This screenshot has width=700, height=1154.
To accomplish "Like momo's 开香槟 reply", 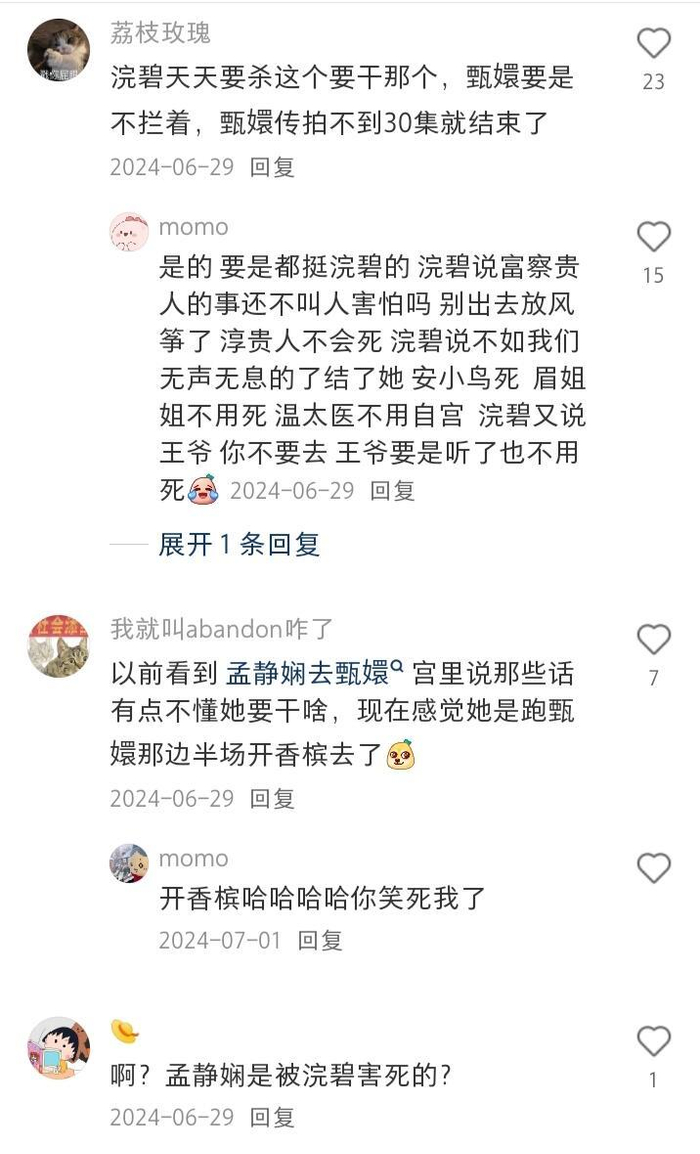I will point(653,868).
